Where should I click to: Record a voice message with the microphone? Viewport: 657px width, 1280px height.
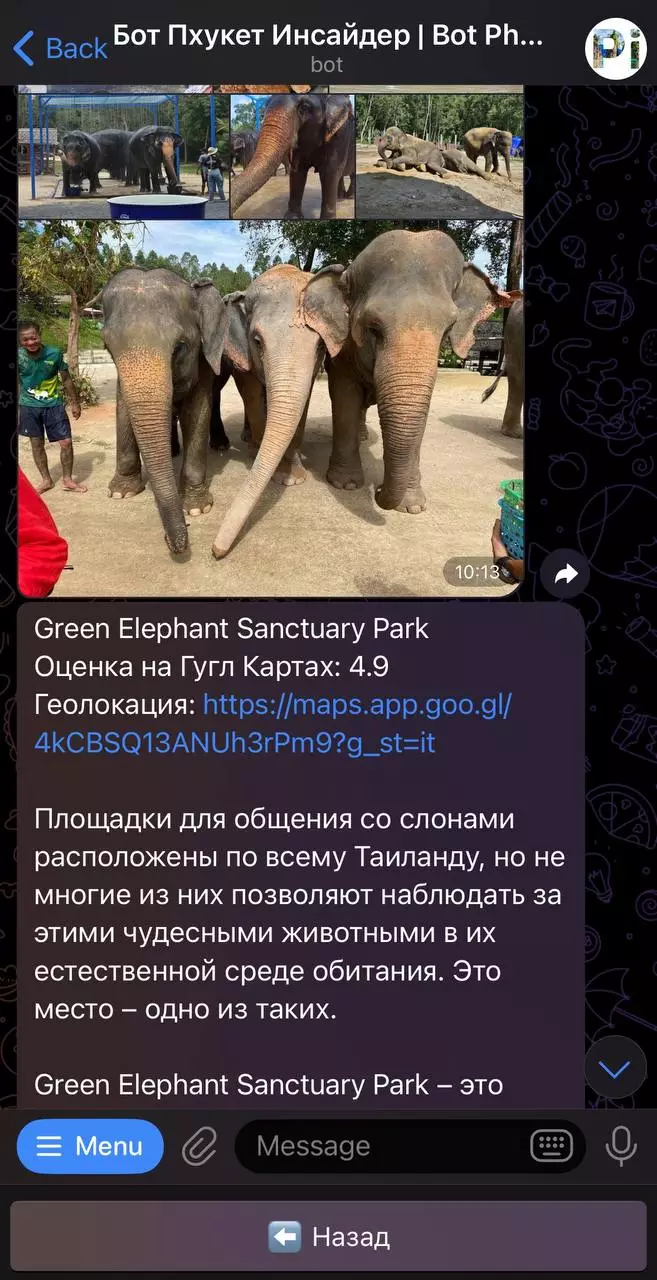click(x=621, y=1146)
